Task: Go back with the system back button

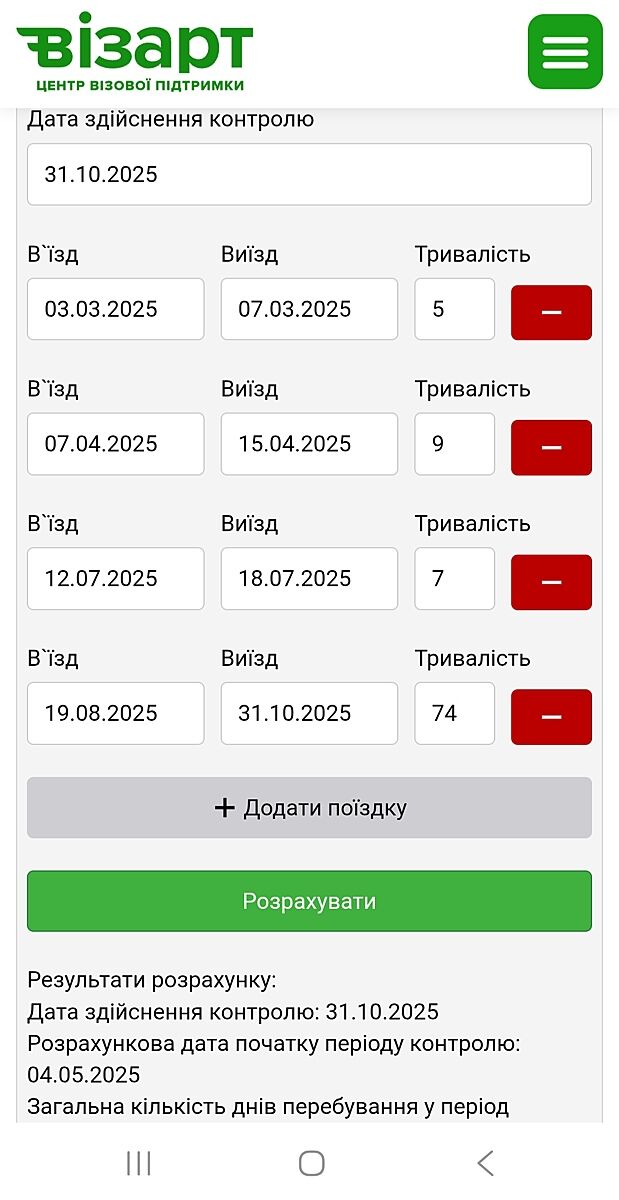Action: [x=485, y=1163]
